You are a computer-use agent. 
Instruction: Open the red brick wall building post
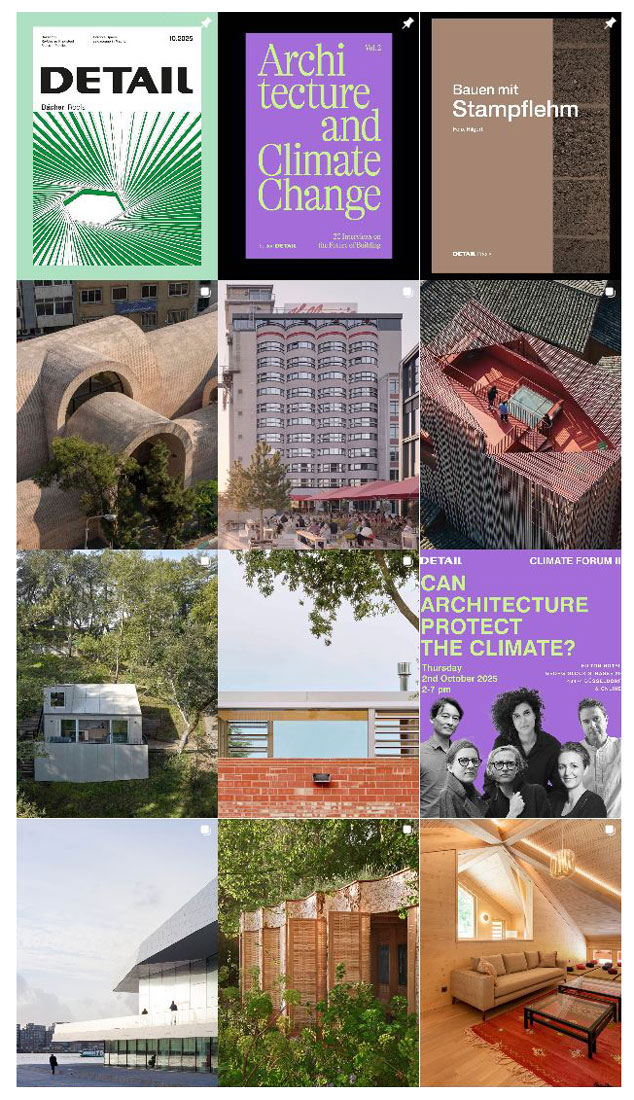(318, 683)
